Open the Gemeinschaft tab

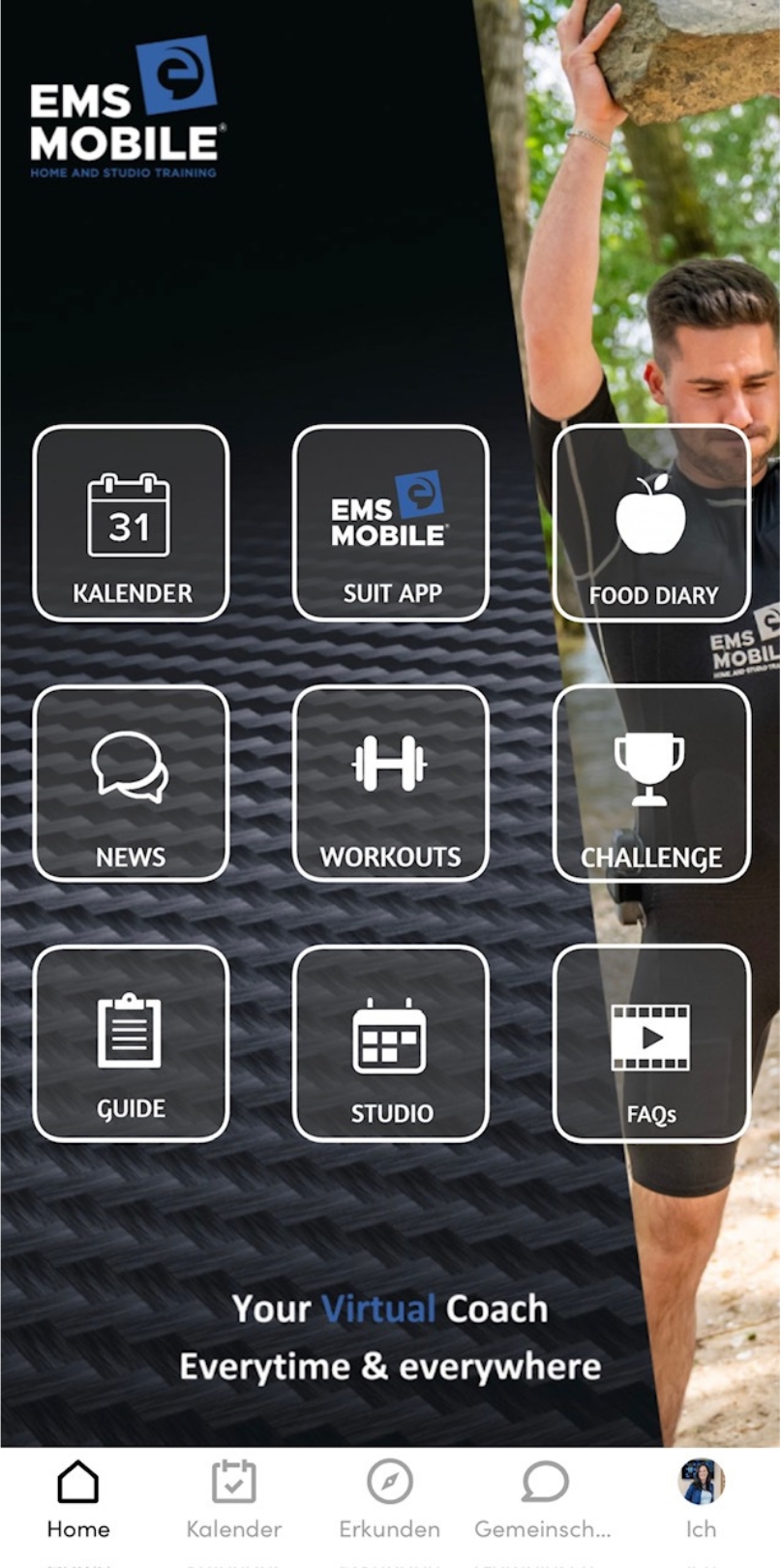[x=544, y=1499]
